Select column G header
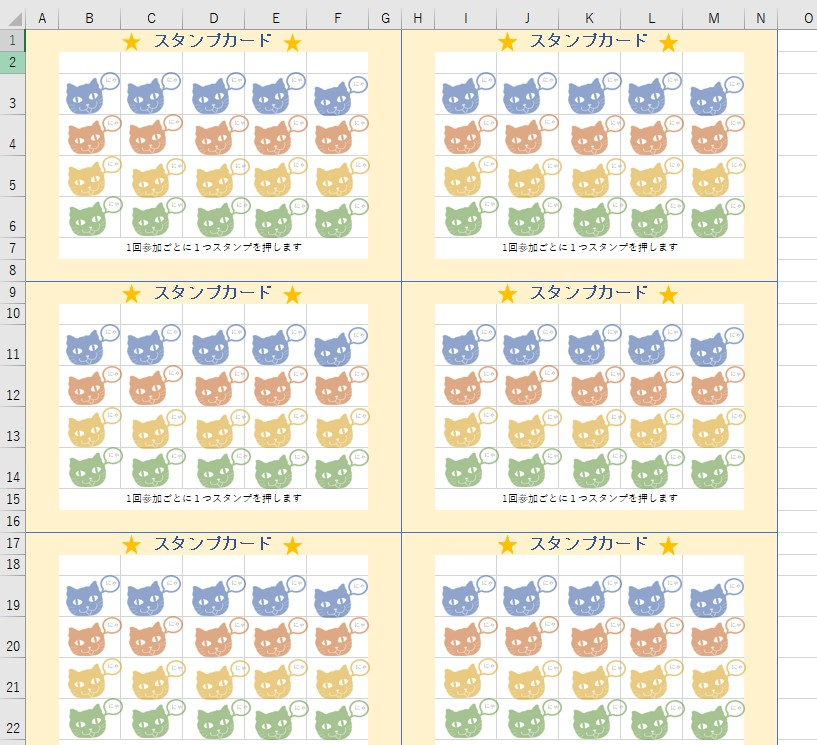Viewport: 817px width, 745px height. (x=385, y=18)
